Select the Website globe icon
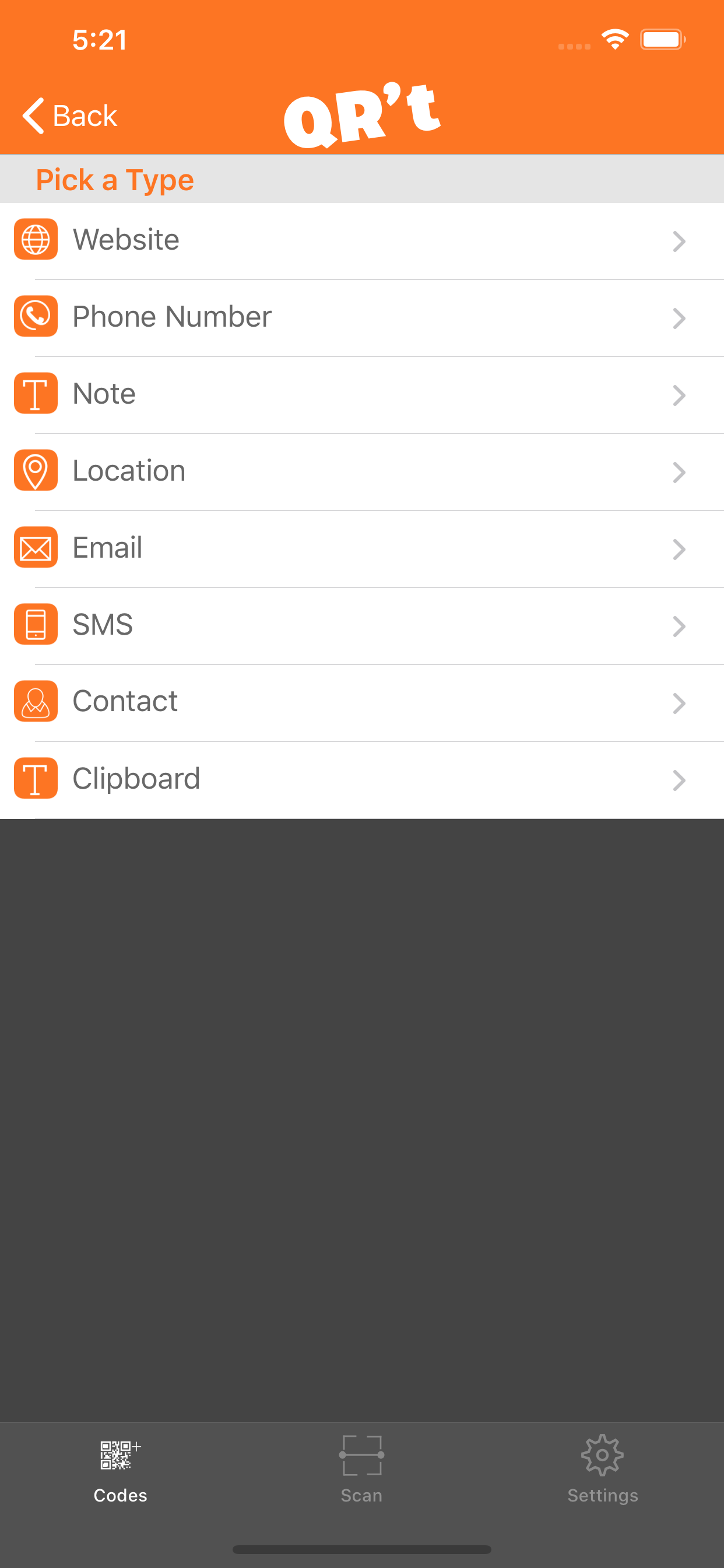The image size is (724, 1568). point(36,239)
